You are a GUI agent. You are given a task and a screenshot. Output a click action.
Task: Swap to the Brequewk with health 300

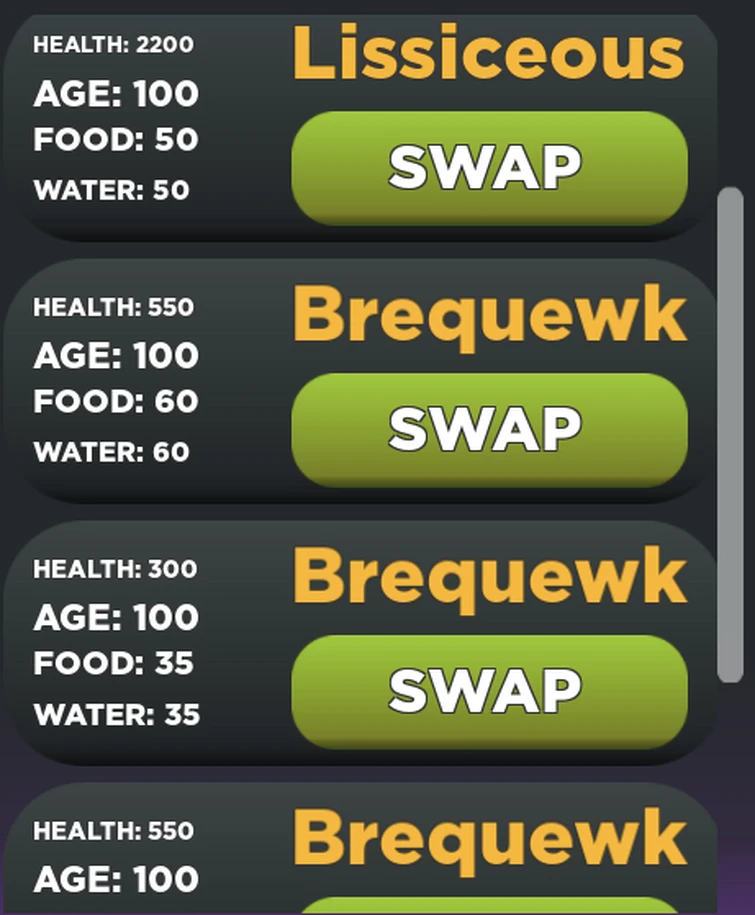[489, 692]
